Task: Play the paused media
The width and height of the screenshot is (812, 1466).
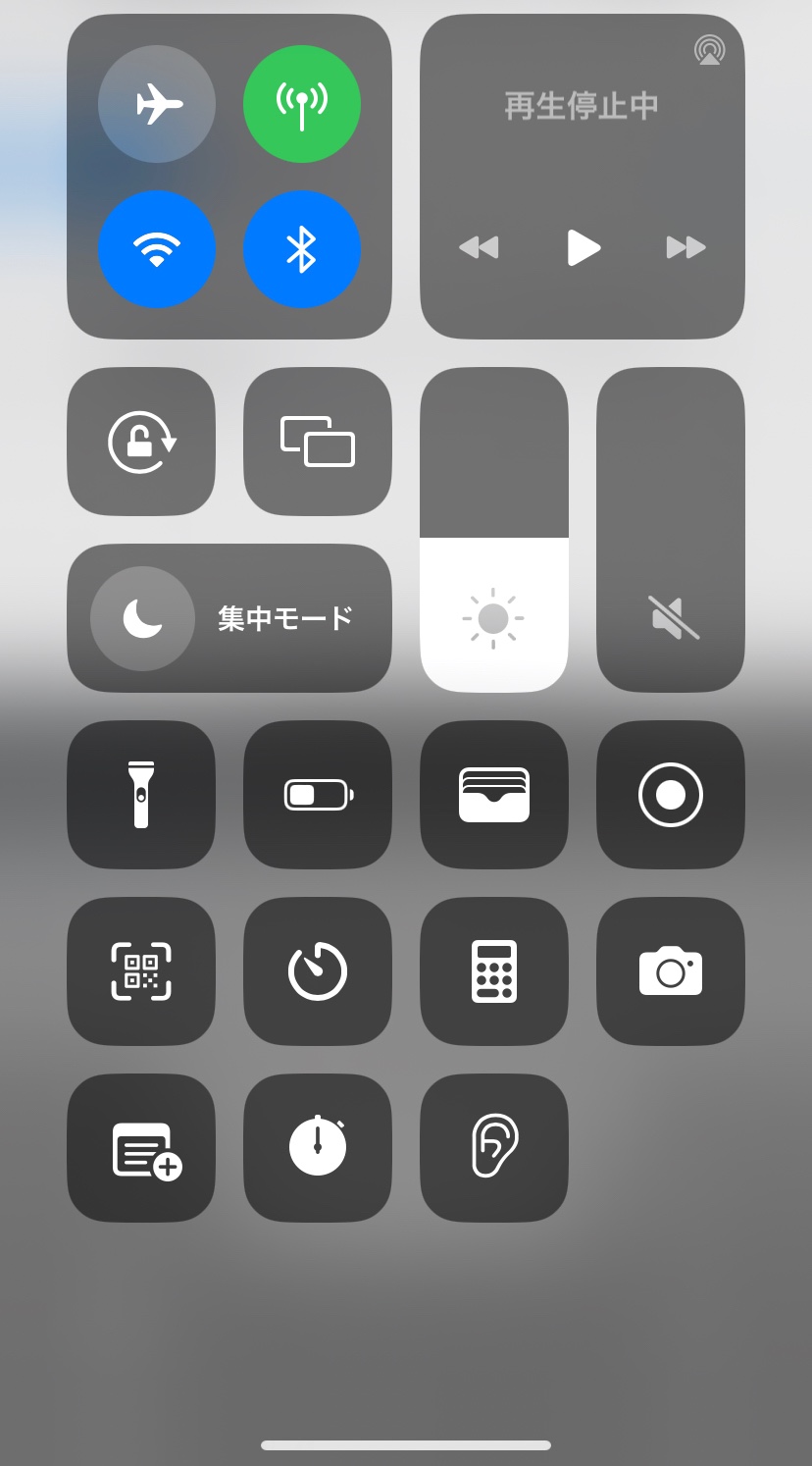Action: tap(583, 247)
